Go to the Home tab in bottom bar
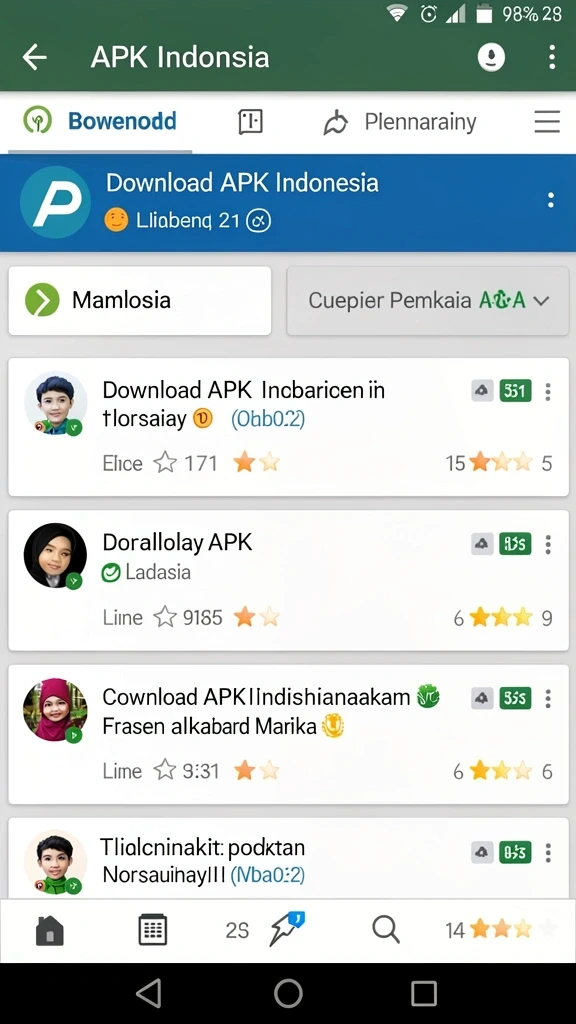Image resolution: width=576 pixels, height=1024 pixels. pyautogui.click(x=50, y=930)
